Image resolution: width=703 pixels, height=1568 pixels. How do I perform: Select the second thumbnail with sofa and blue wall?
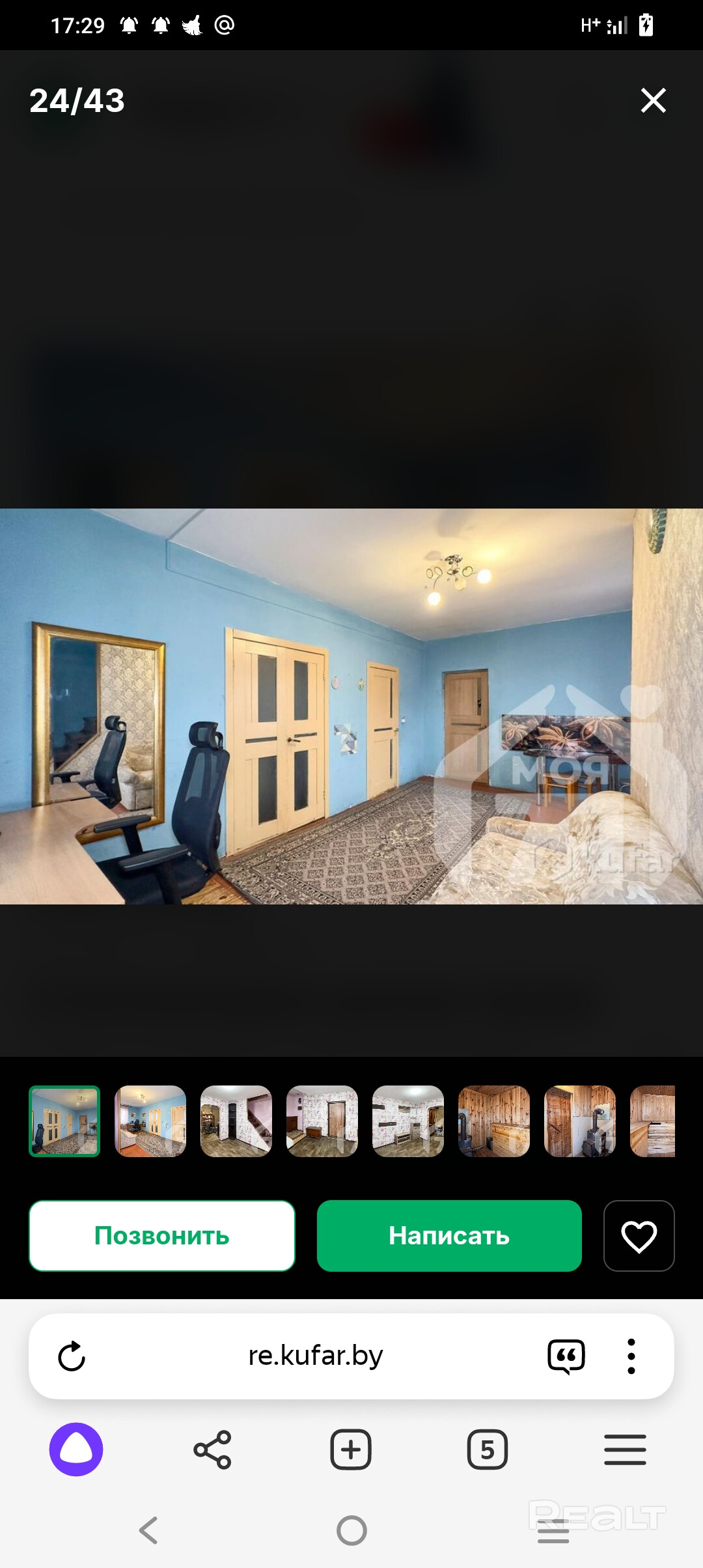point(150,1121)
